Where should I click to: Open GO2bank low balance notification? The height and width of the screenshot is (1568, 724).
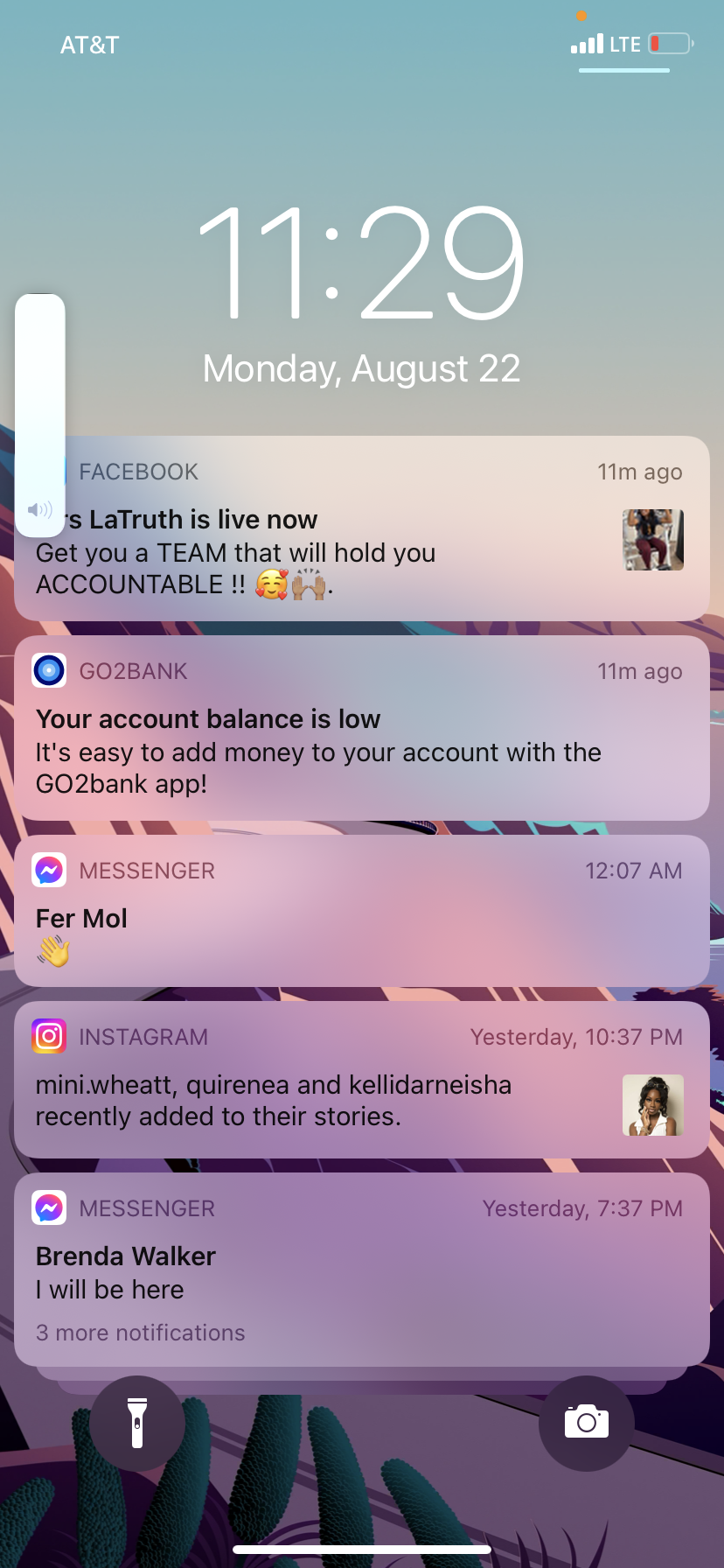pyautogui.click(x=361, y=735)
